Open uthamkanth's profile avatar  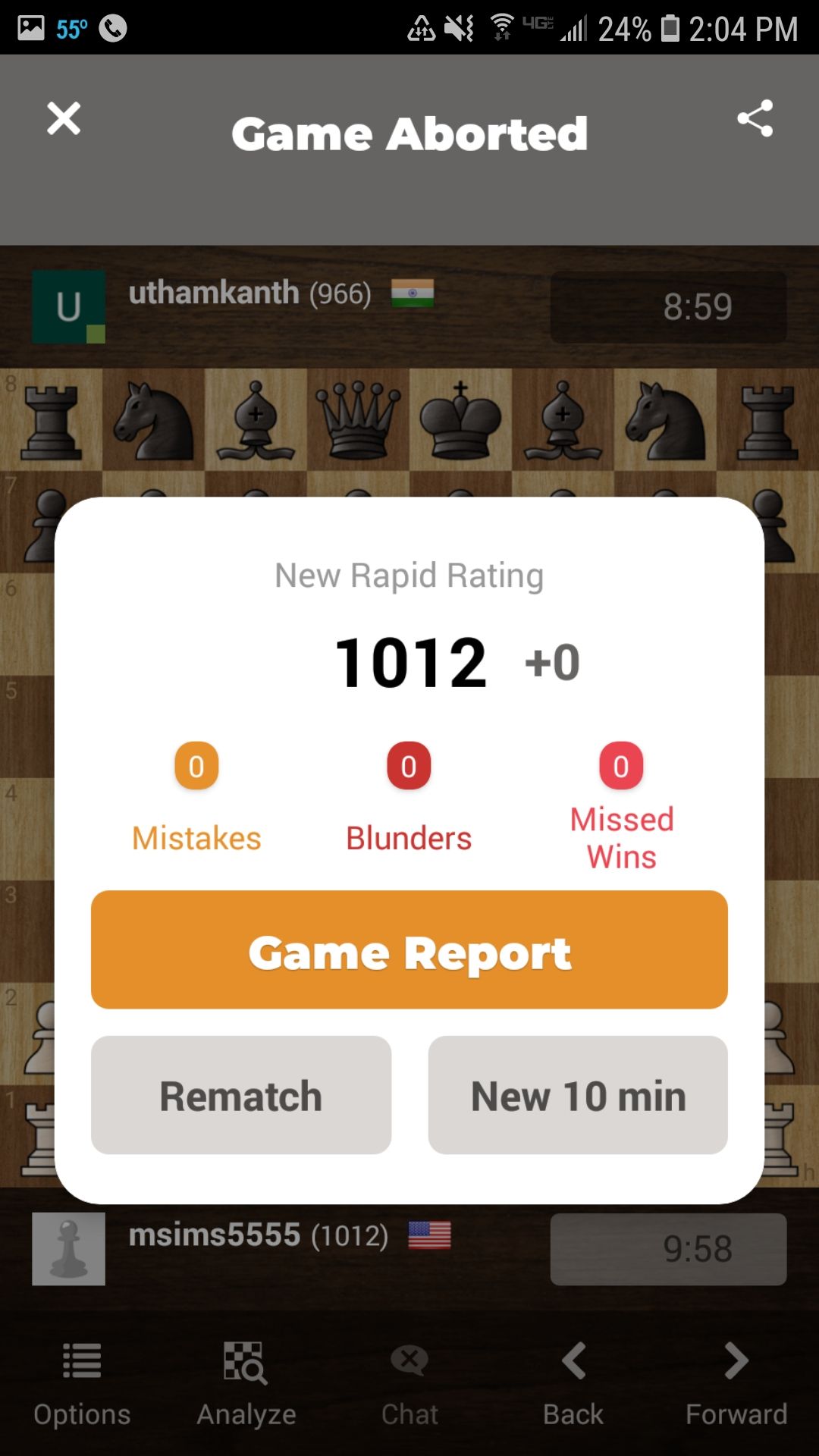point(67,306)
